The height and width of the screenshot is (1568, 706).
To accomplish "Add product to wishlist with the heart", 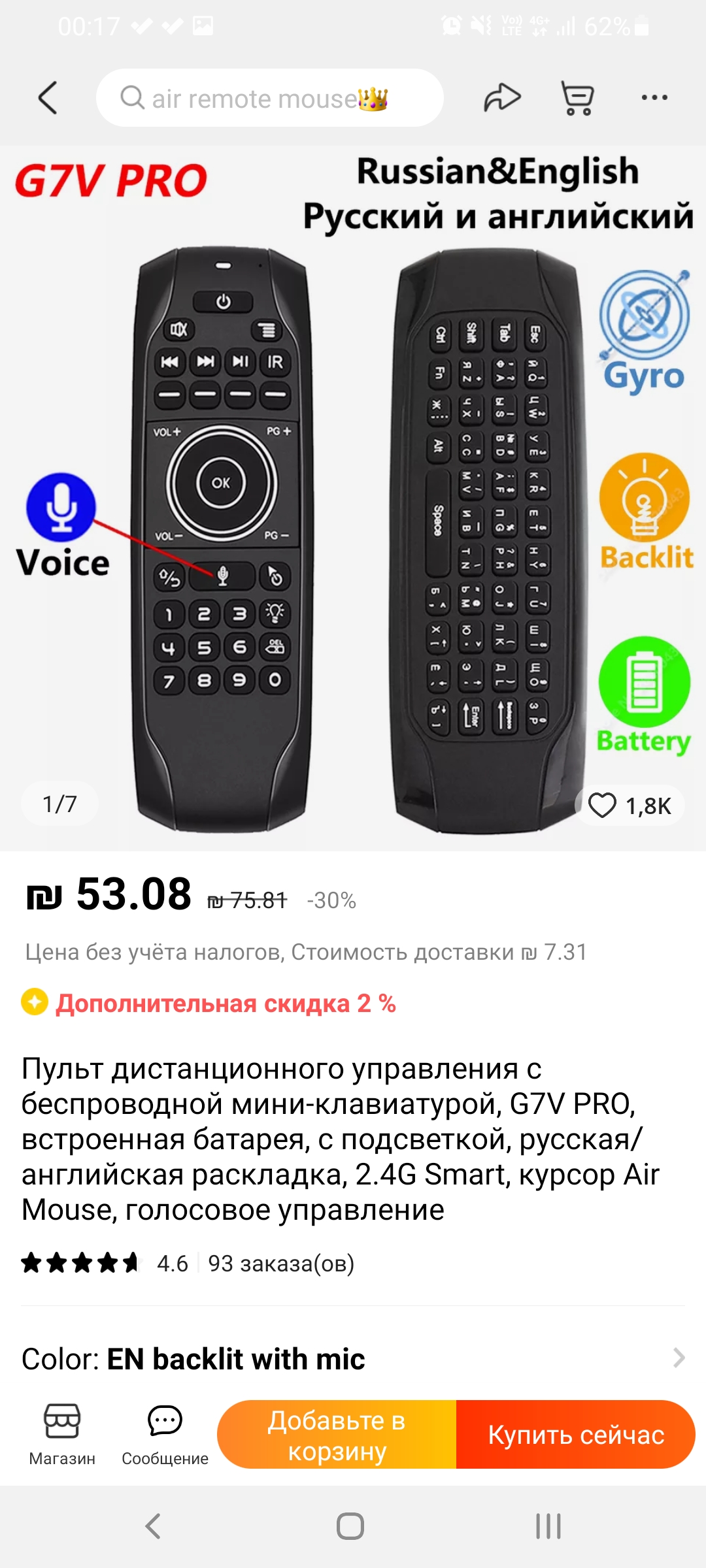I will coord(603,805).
